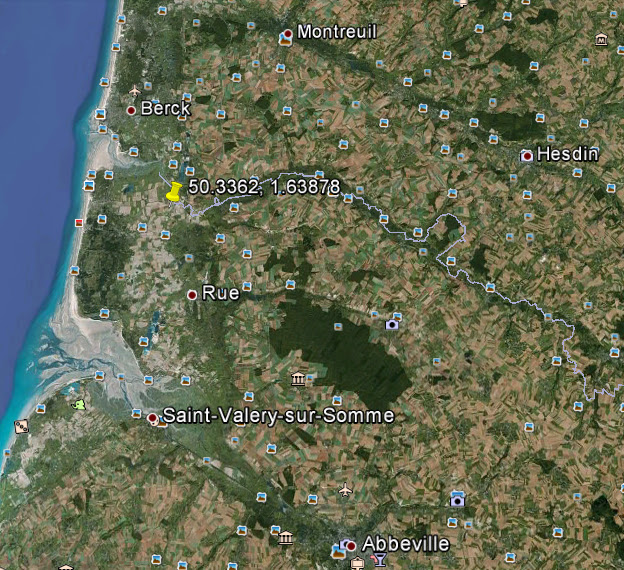Select the Montreuil place marker
This screenshot has height=570, width=624.
click(288, 34)
